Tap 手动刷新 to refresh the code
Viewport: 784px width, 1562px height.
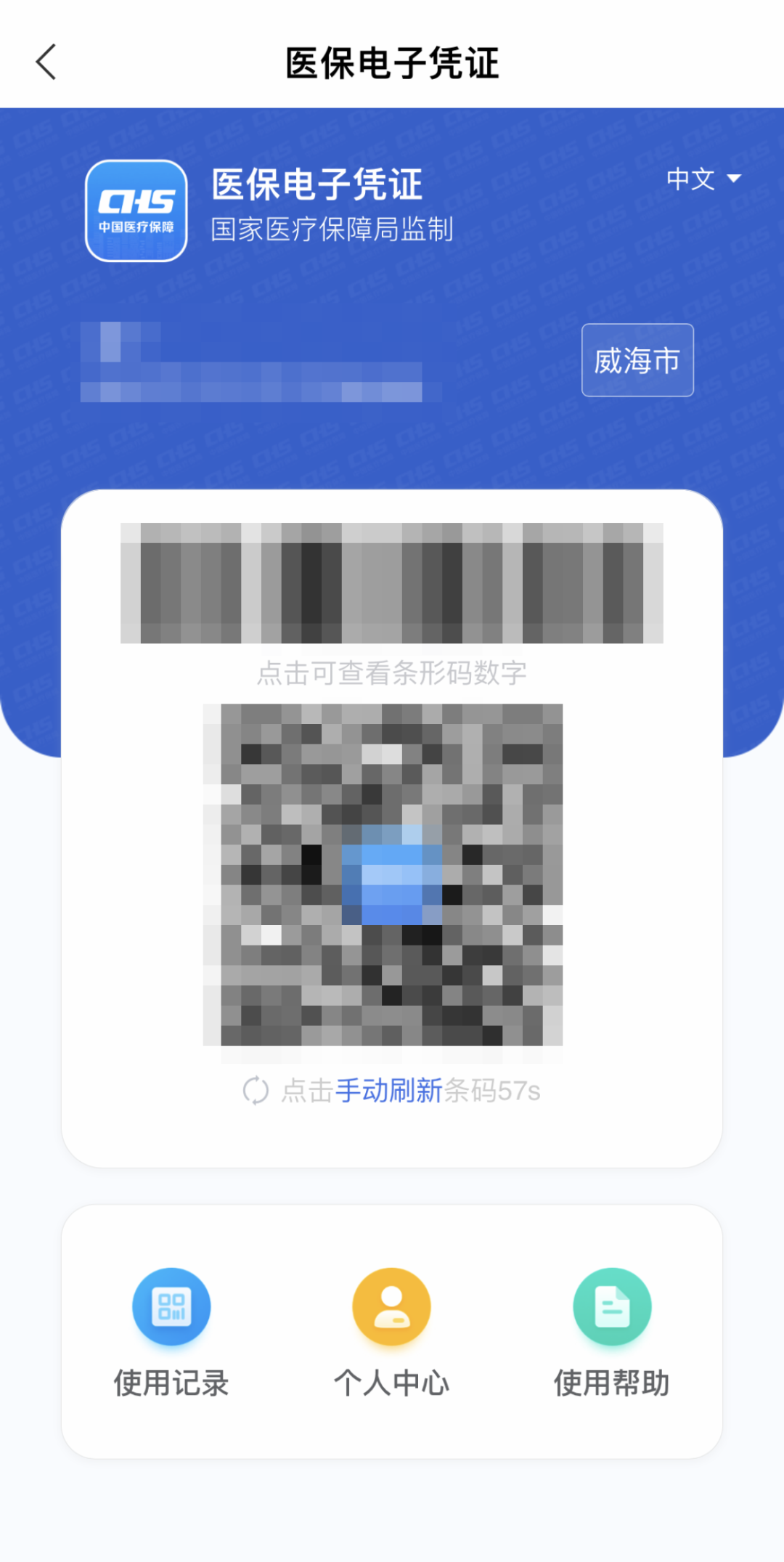pos(388,1091)
